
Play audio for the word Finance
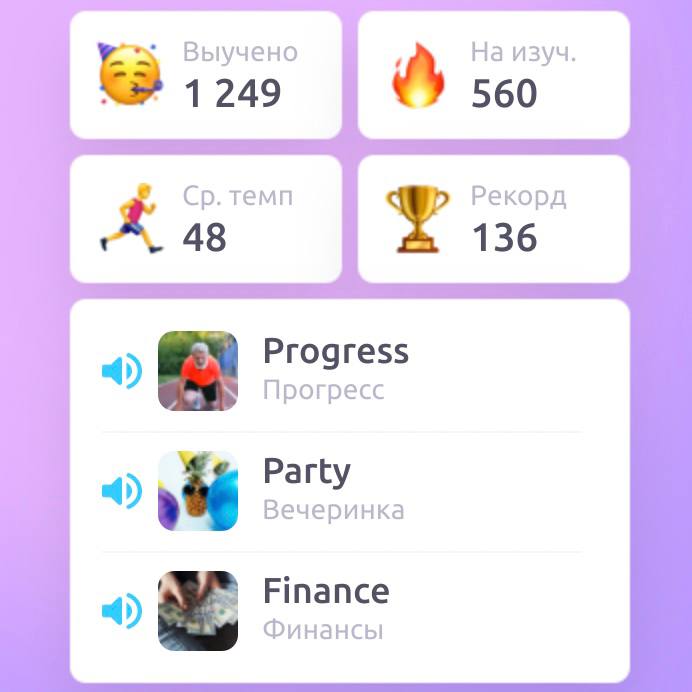(x=122, y=611)
